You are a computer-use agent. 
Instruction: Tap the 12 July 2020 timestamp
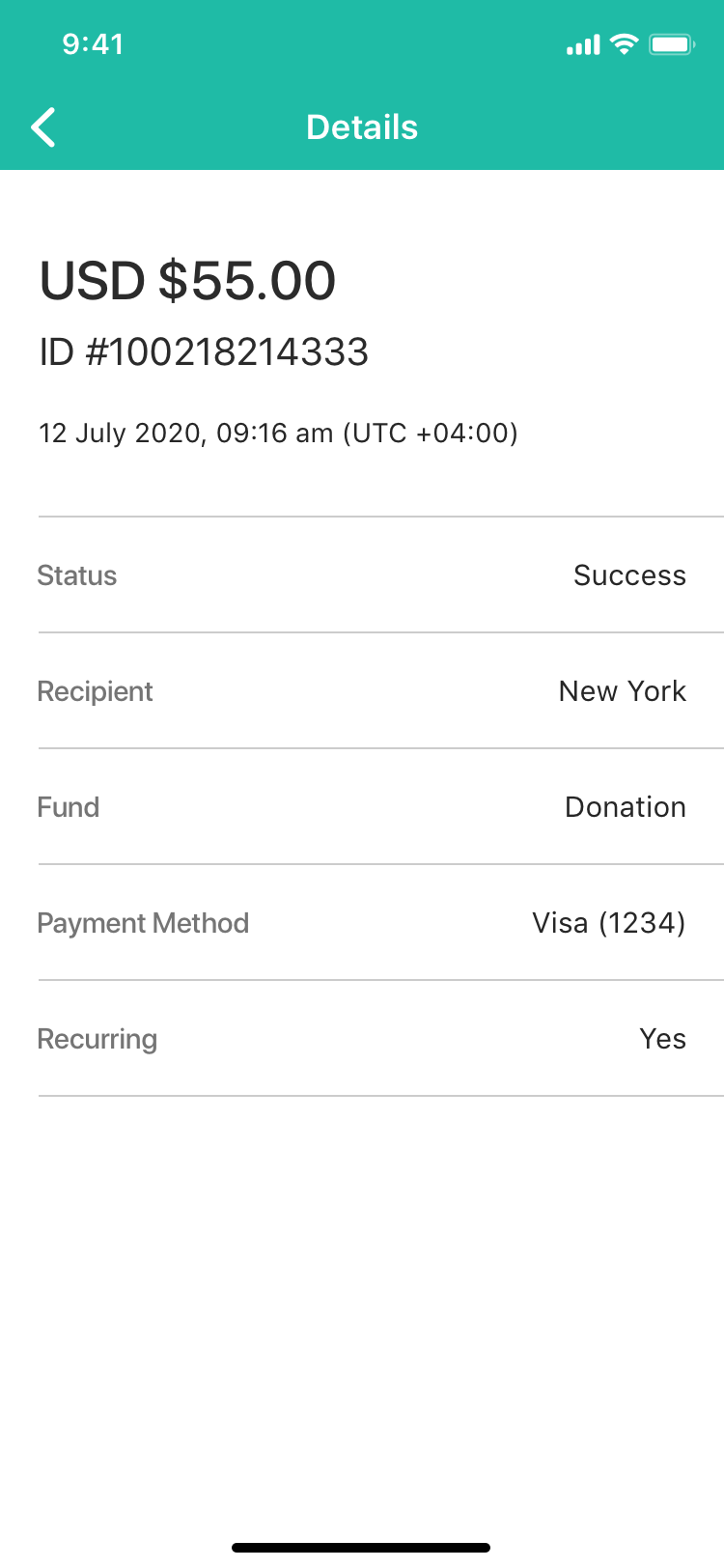click(x=278, y=434)
